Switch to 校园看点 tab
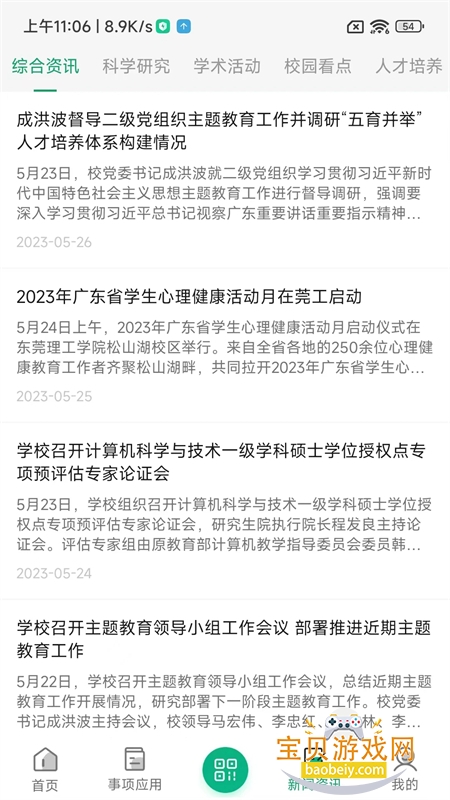Viewport: 450px width, 800px height. click(x=318, y=66)
